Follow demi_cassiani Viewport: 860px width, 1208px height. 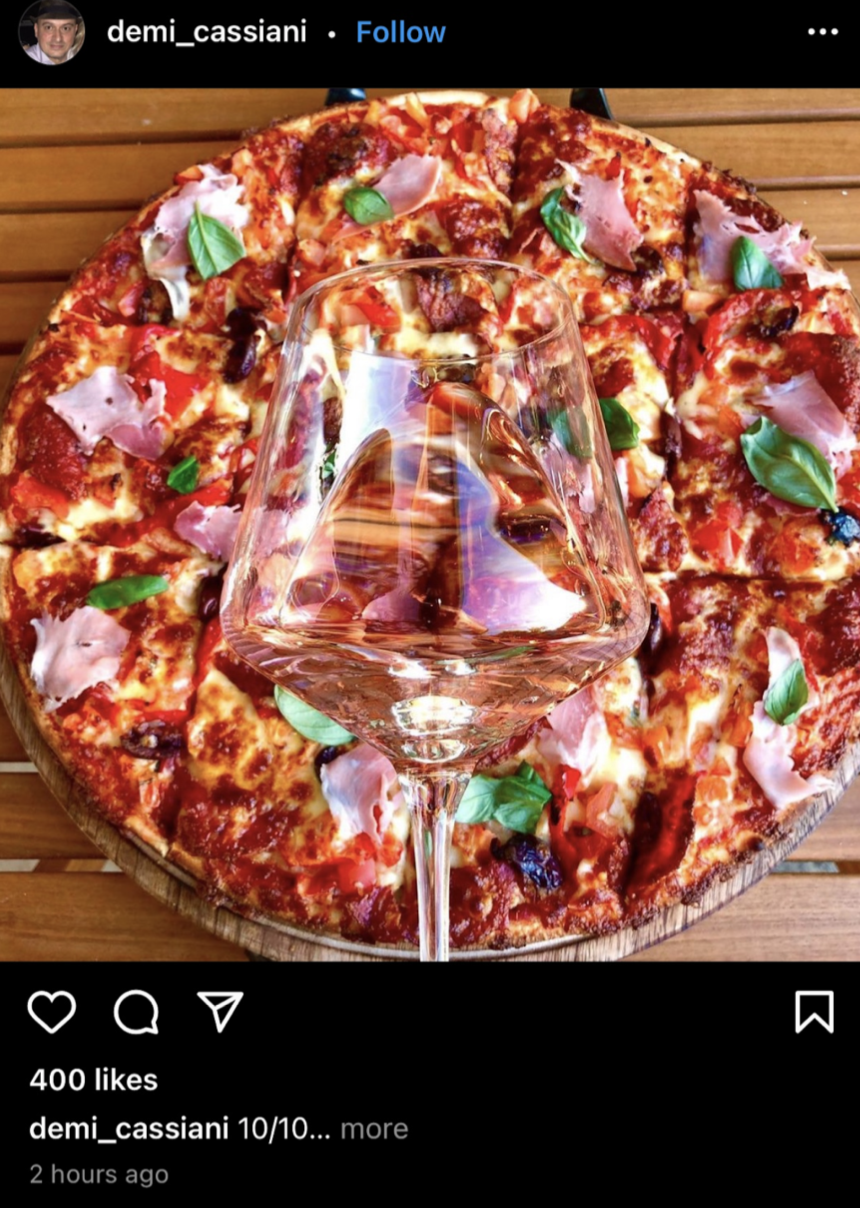(x=400, y=32)
